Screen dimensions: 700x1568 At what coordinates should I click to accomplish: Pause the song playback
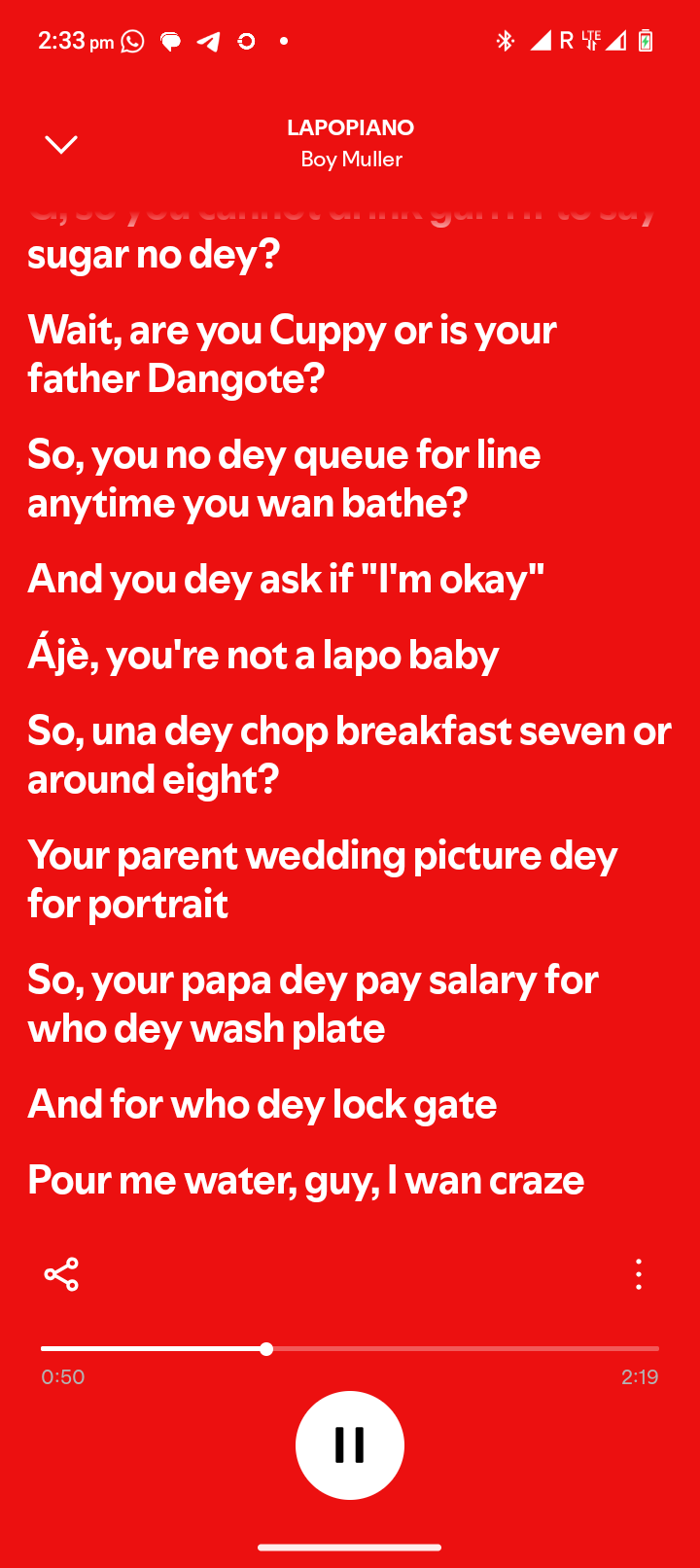350,1445
